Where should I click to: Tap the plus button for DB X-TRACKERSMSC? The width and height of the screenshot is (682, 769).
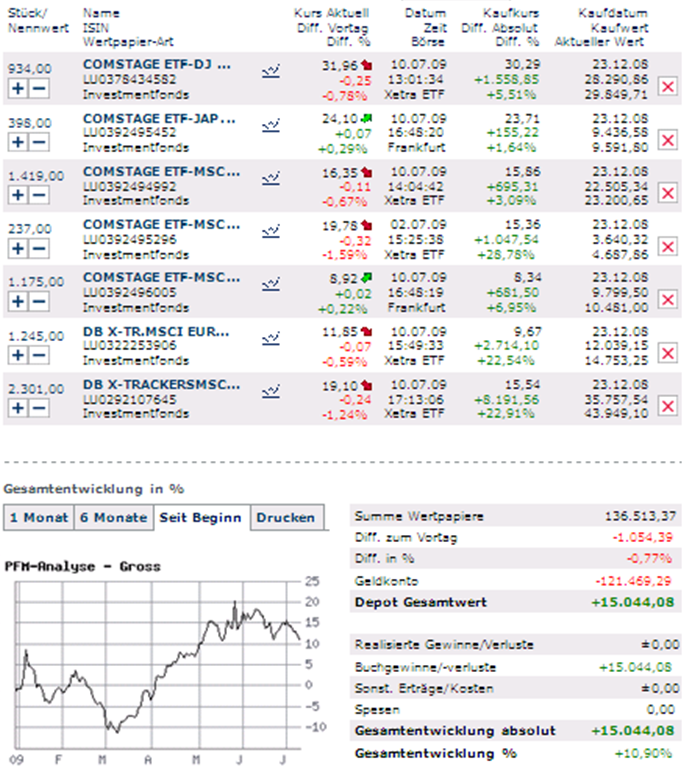click(18, 407)
